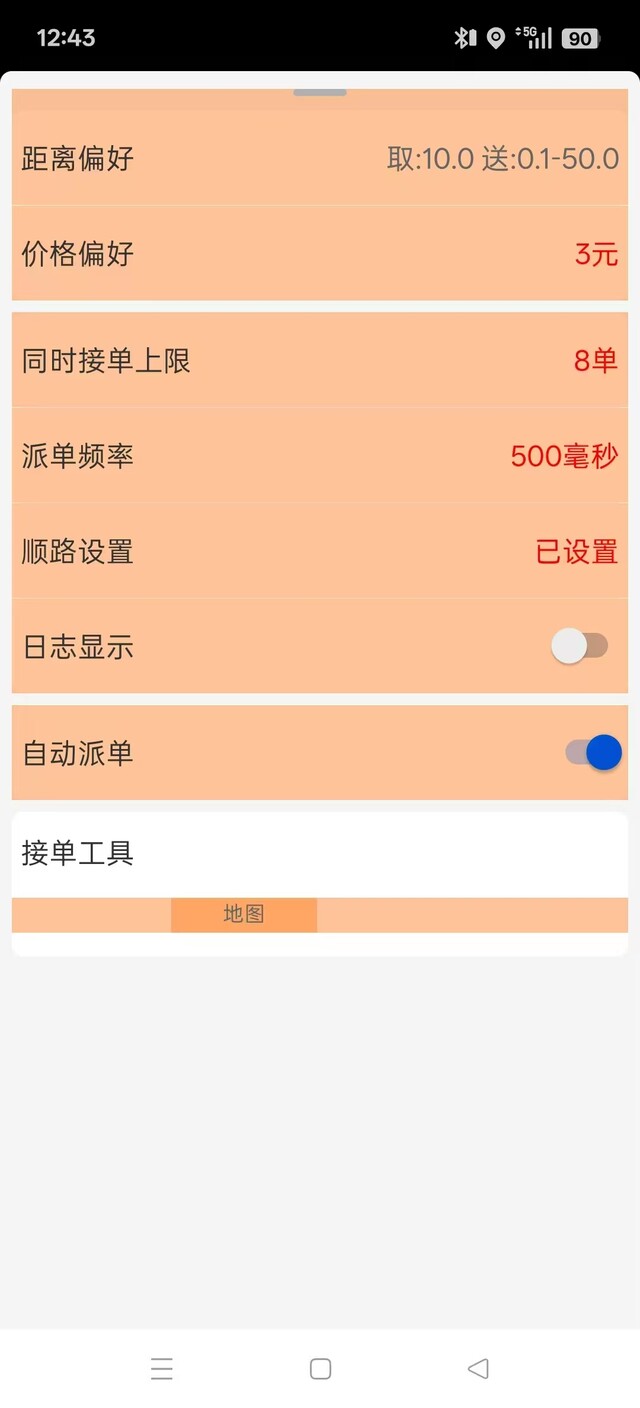Screen dimensions: 640x1408
Task: Select the 地图 option under 接单工具
Action: coord(244,914)
